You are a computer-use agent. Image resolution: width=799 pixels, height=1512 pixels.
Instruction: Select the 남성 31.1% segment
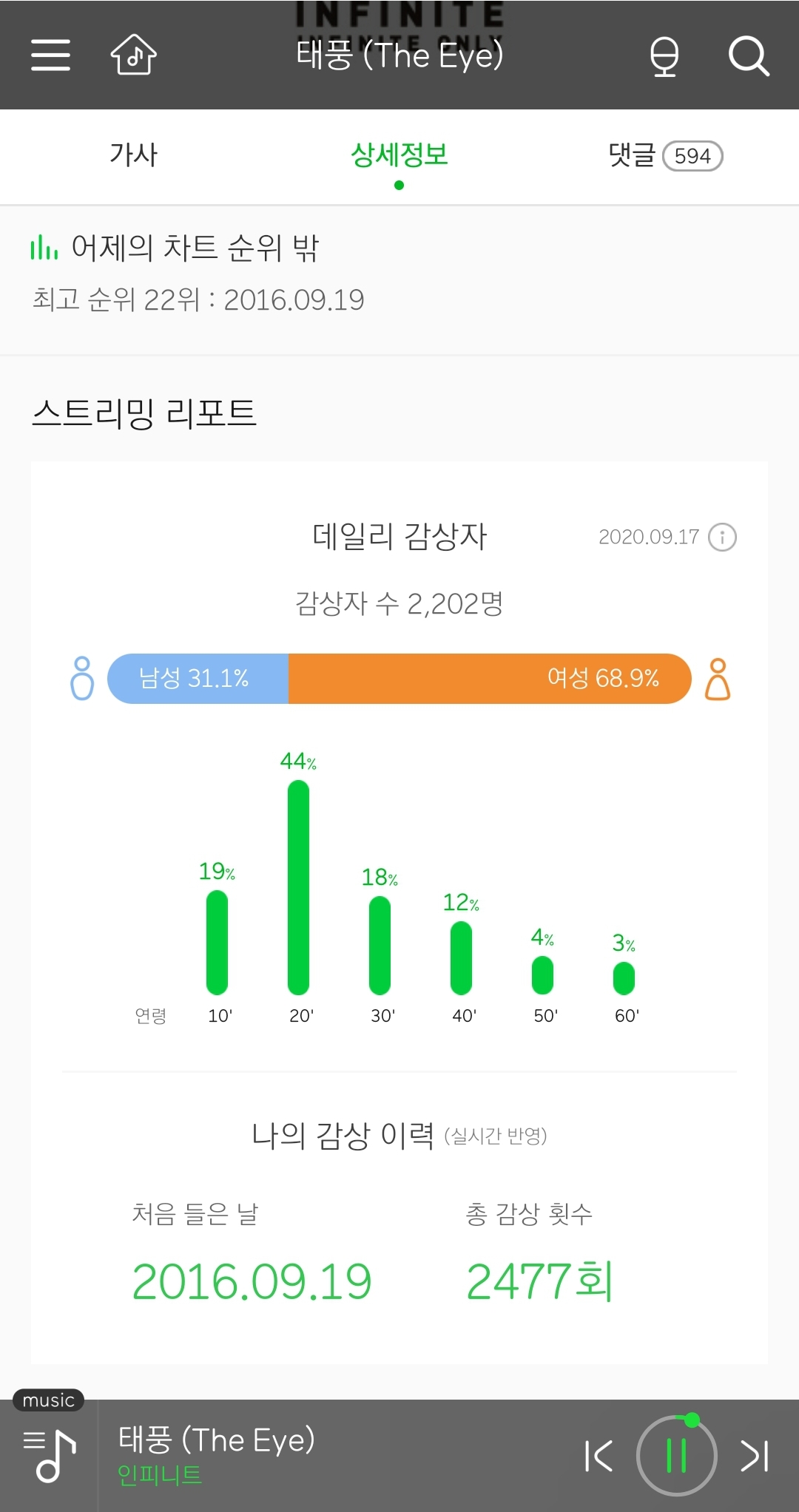(x=196, y=679)
